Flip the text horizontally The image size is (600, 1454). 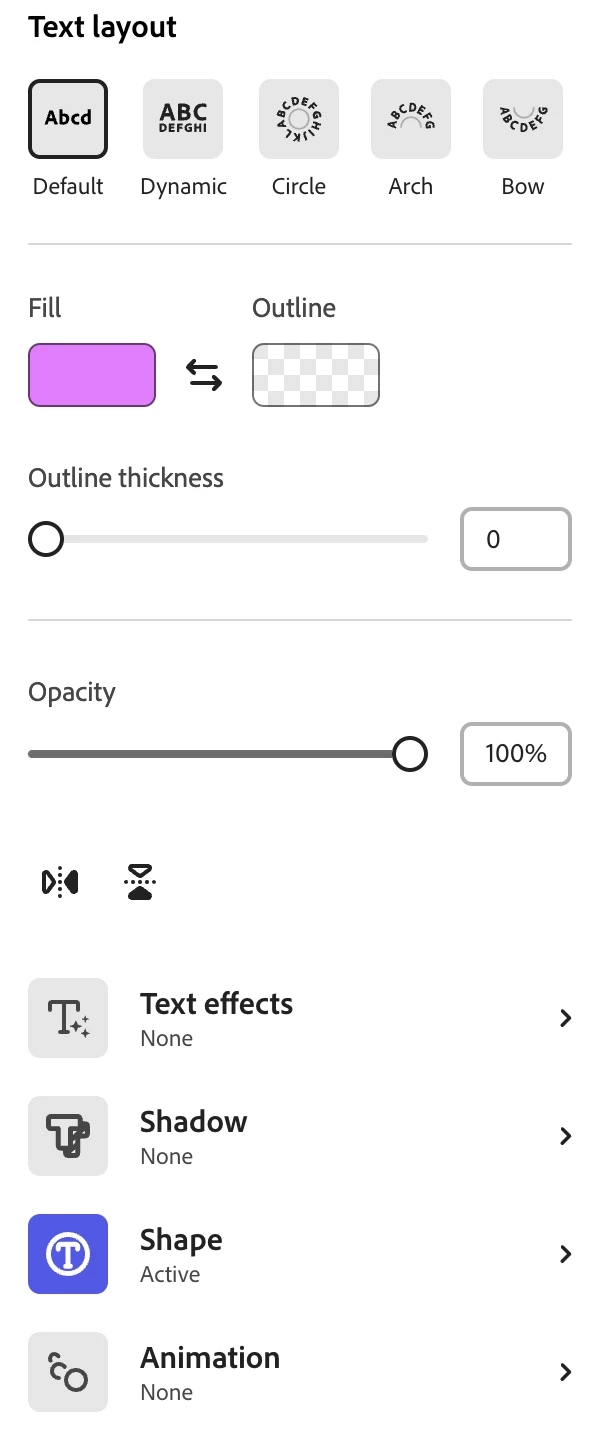[x=60, y=882]
